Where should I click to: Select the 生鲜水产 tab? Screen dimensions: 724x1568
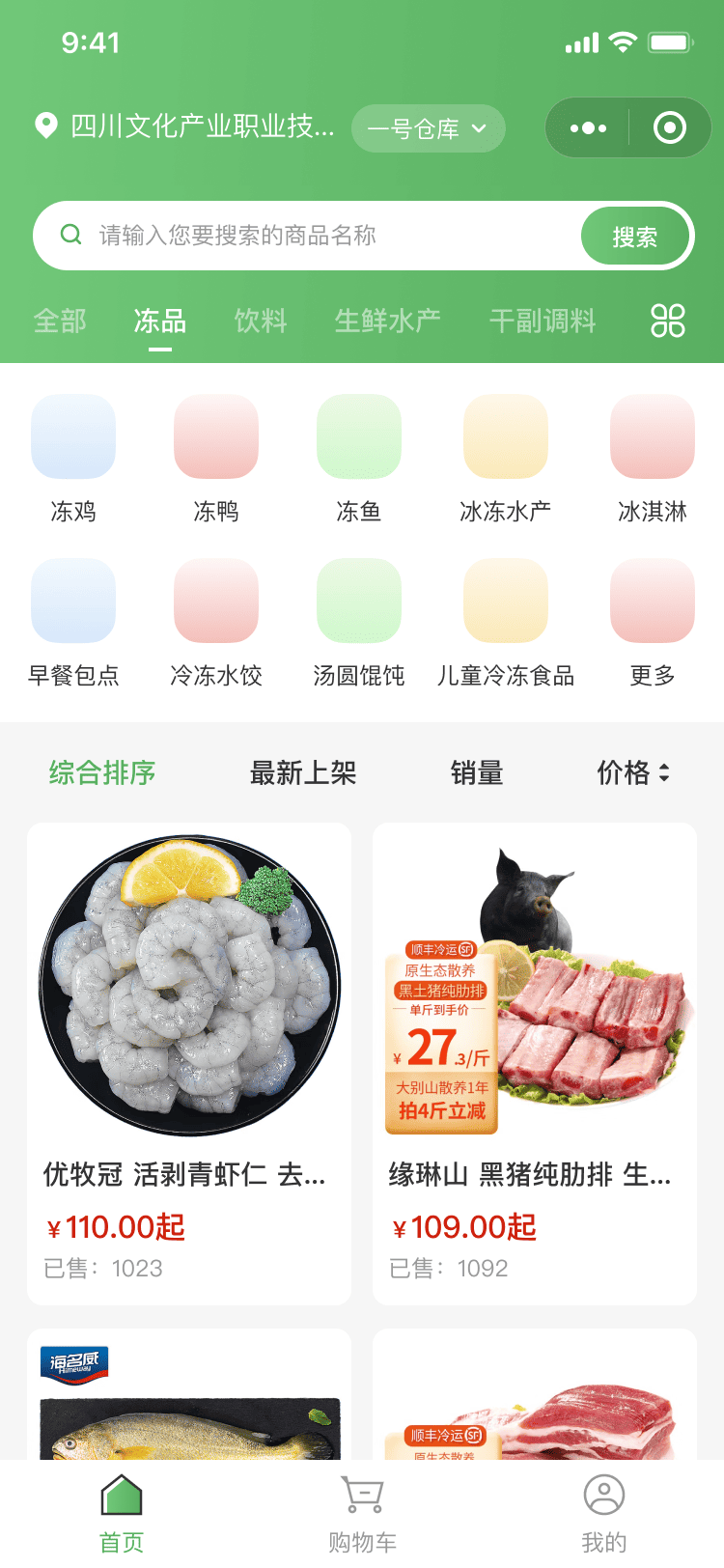tap(387, 321)
